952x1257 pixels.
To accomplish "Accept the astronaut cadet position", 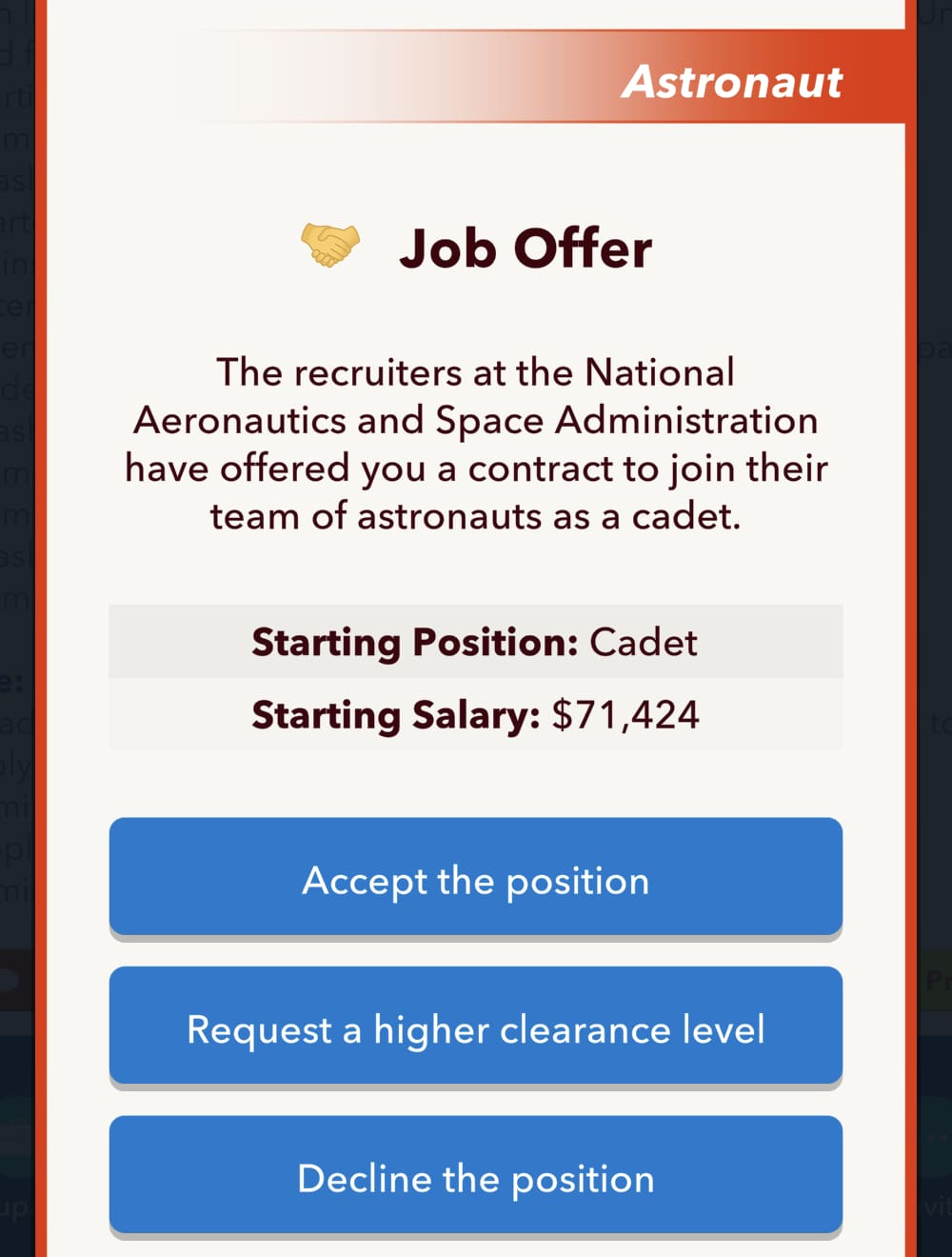I will point(476,880).
